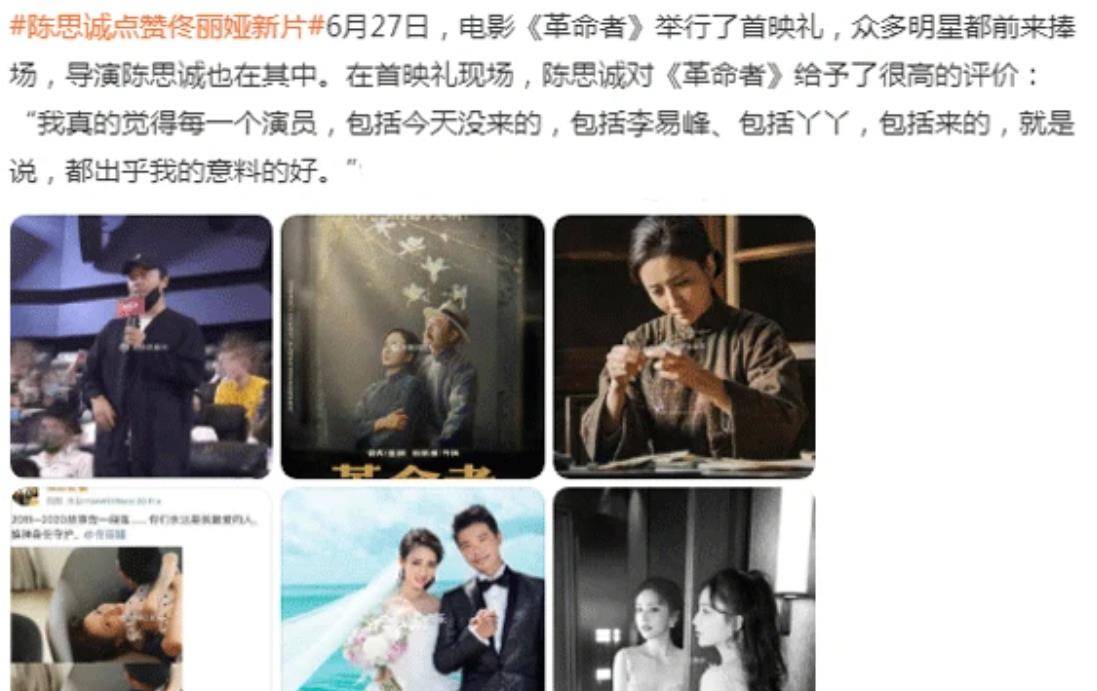Open the black-and-white photo of two women
The width and height of the screenshot is (1097, 691).
pos(684,590)
